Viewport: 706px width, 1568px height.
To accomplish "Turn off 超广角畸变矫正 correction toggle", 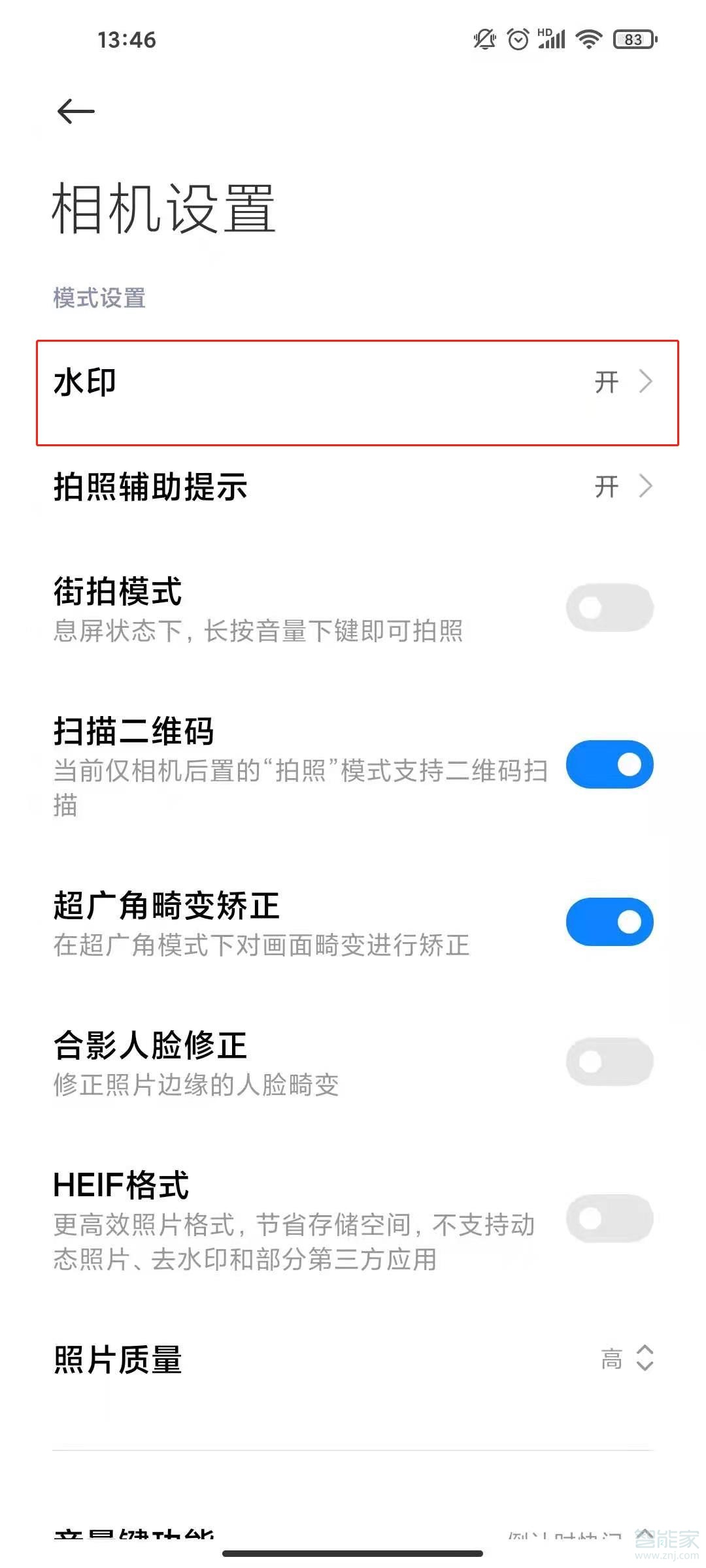I will coord(609,921).
